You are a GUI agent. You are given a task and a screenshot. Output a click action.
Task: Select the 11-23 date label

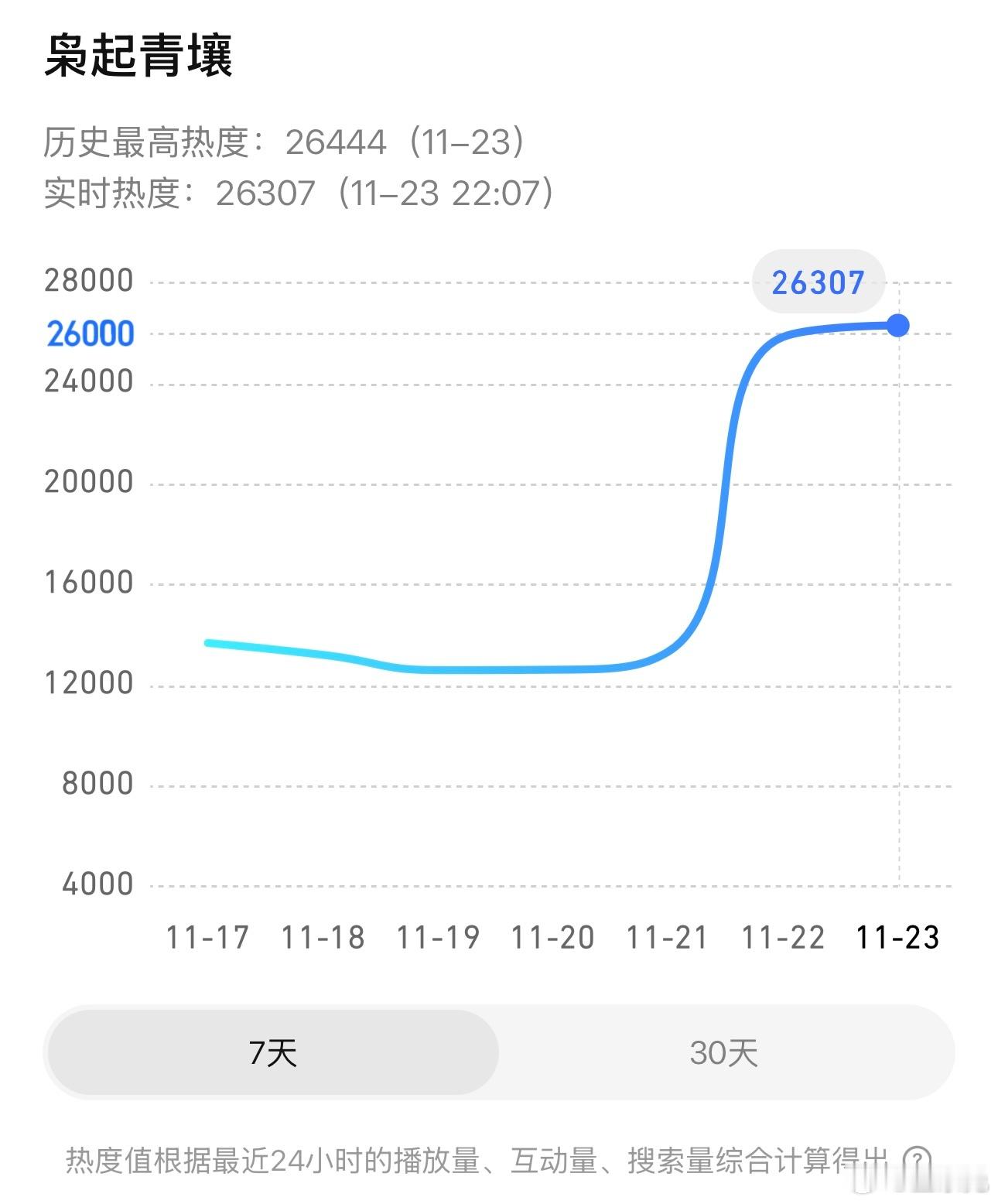[x=896, y=937]
